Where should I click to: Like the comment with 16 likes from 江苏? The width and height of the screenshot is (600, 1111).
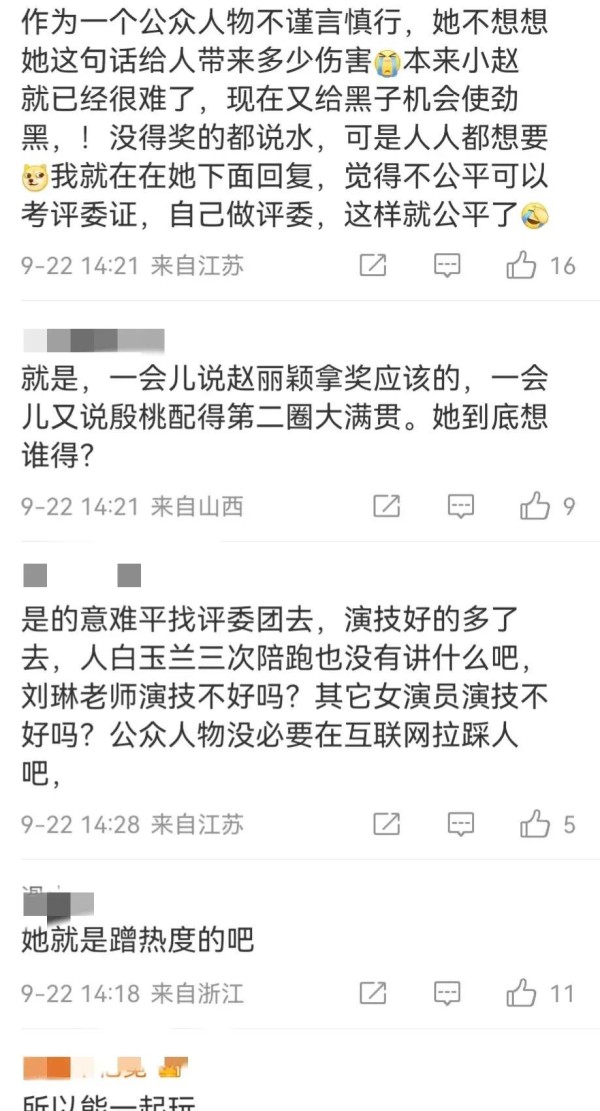tap(521, 266)
